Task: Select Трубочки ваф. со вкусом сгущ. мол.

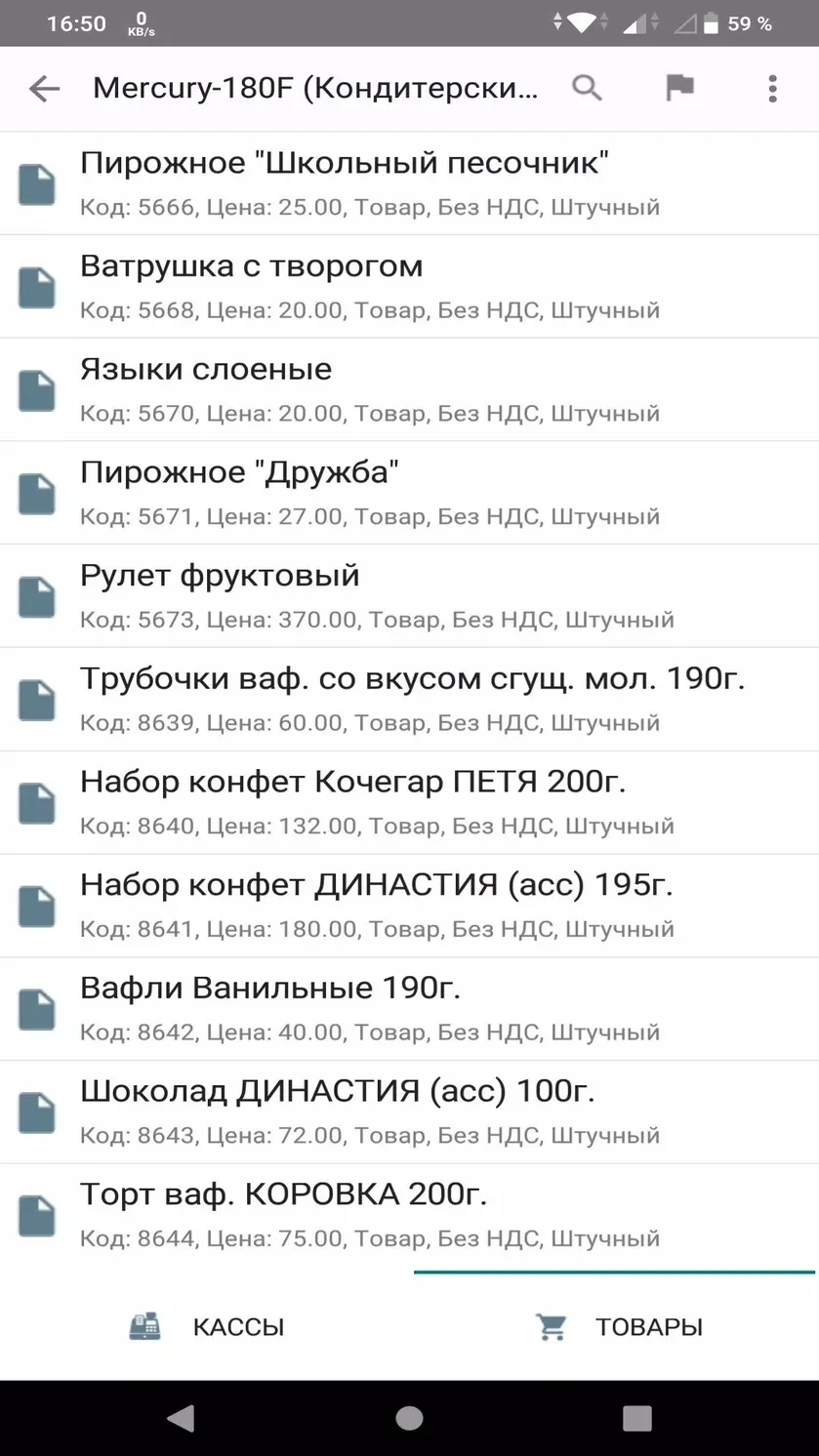Action: pyautogui.click(x=409, y=700)
